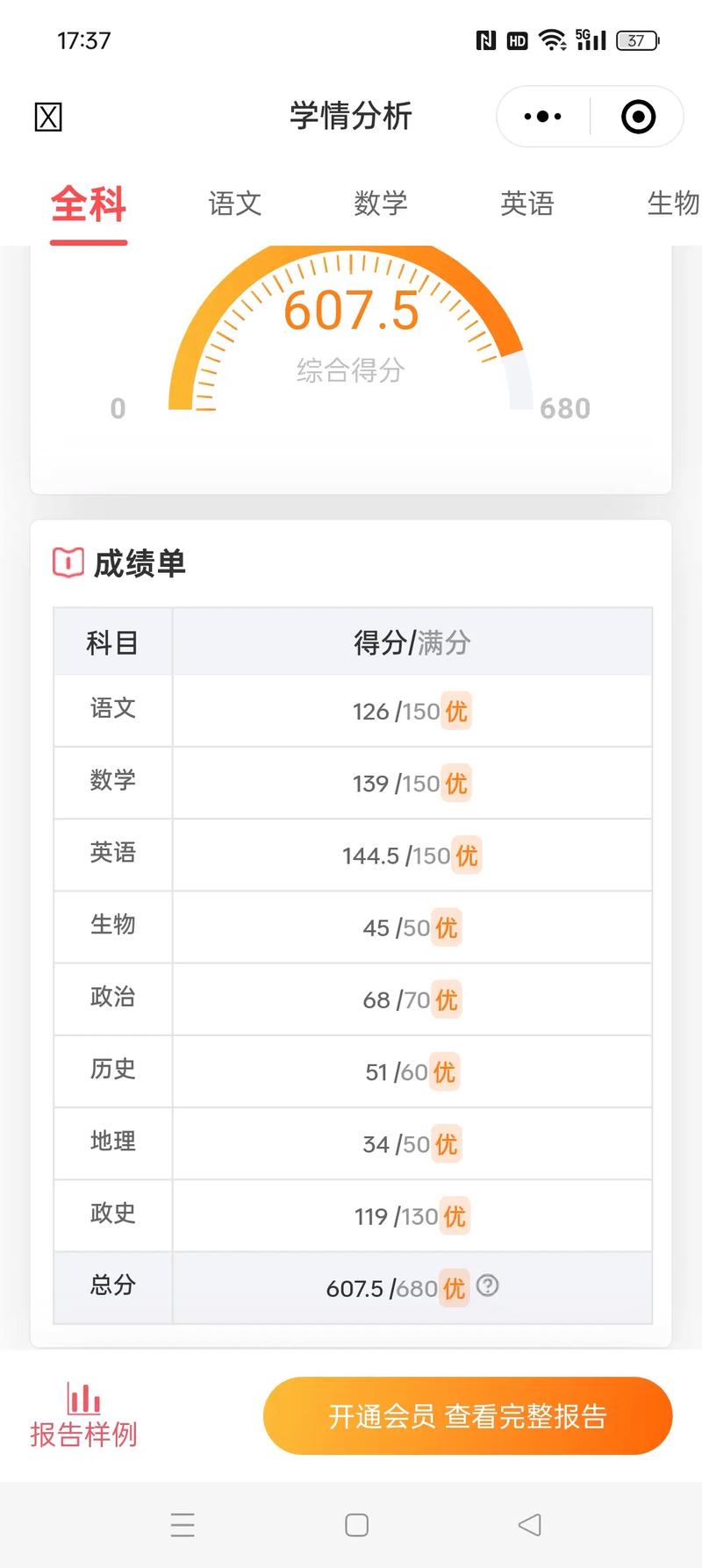
Task: Click 开通会员 查看完整报告 button
Action: point(467,1415)
